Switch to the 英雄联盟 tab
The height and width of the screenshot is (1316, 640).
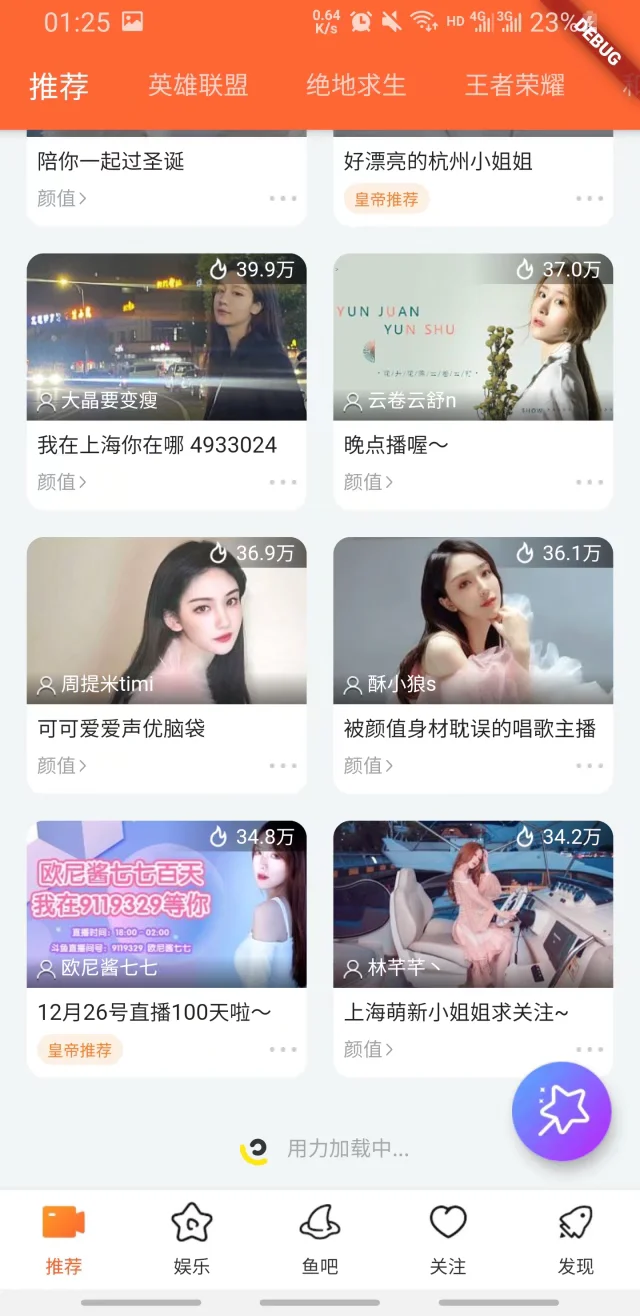tap(198, 86)
